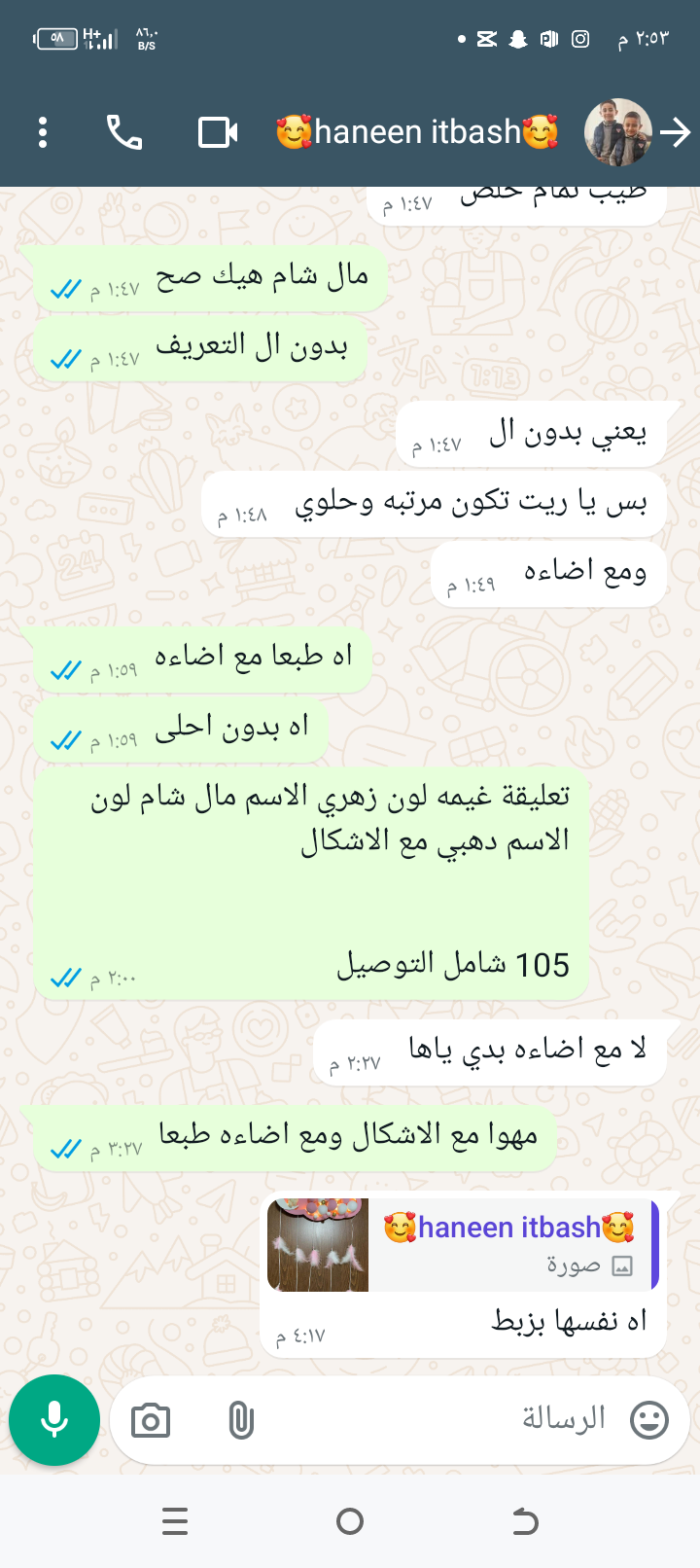Tap the system home button

point(350,1521)
